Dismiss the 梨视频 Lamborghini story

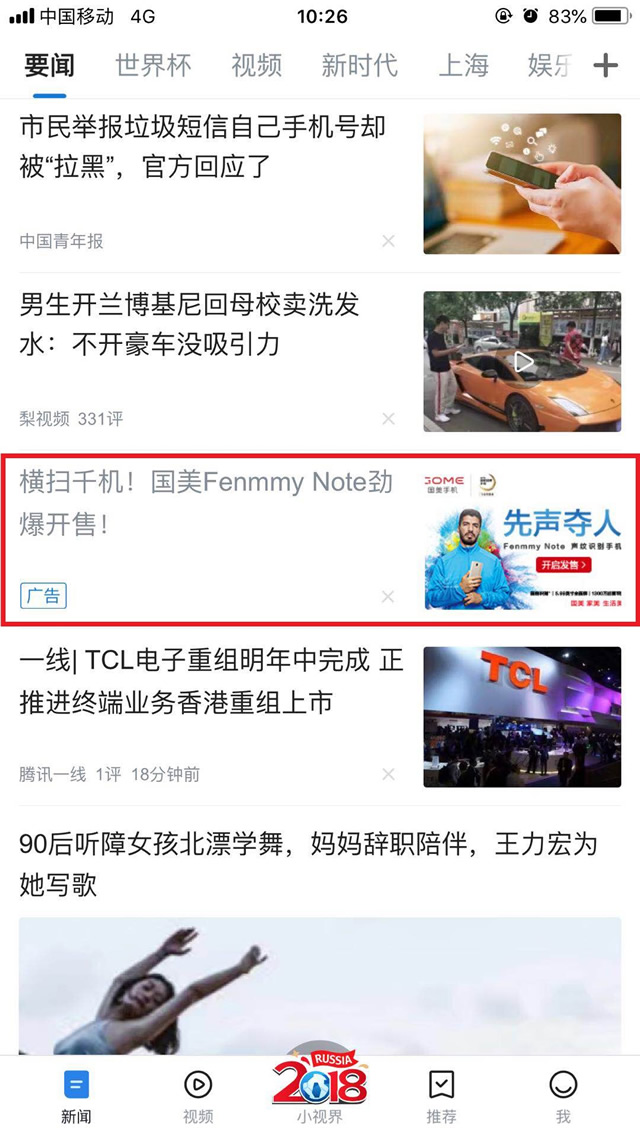pos(388,419)
